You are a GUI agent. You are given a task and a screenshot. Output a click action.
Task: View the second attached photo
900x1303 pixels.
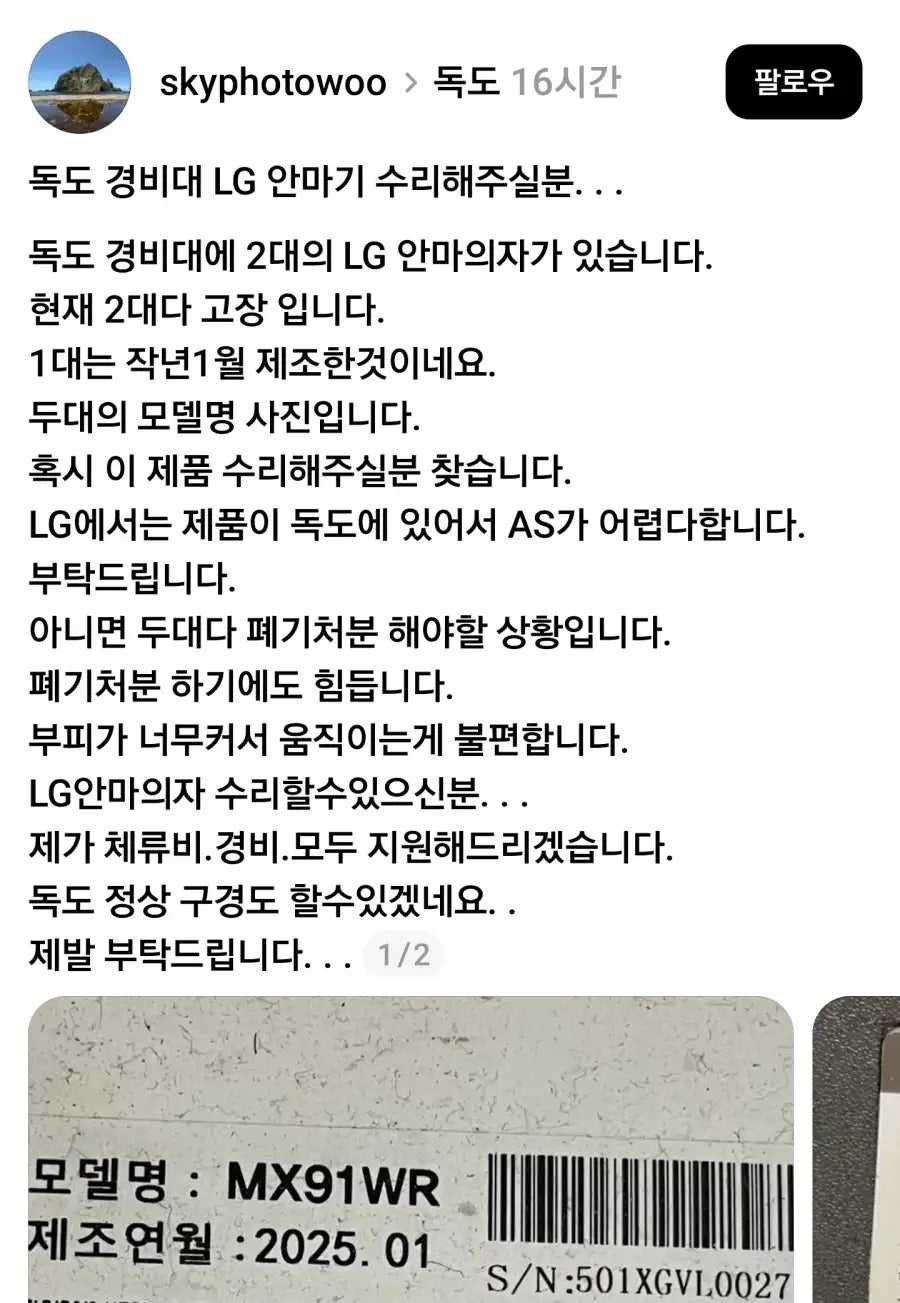coord(856,1150)
